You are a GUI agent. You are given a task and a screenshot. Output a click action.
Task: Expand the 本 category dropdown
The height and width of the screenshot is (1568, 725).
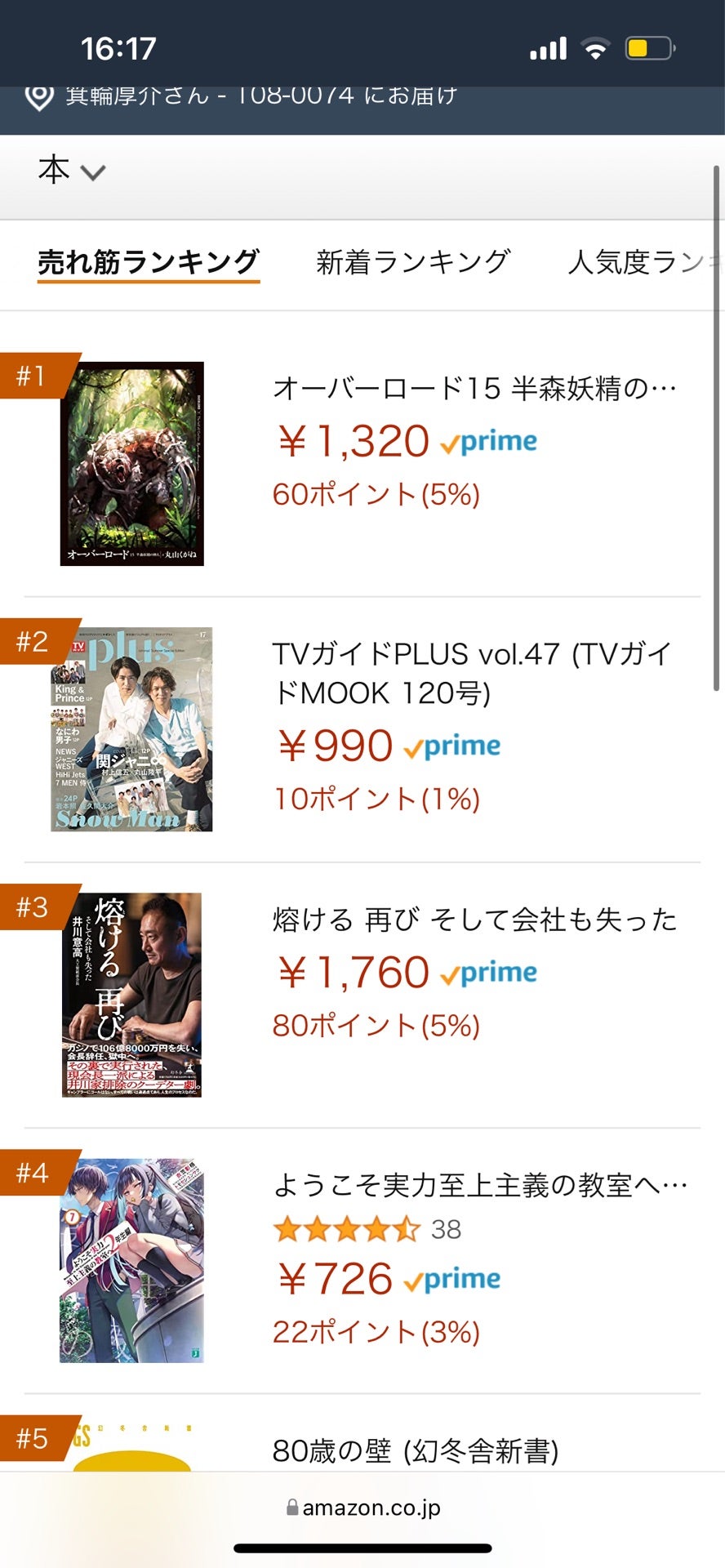click(72, 171)
